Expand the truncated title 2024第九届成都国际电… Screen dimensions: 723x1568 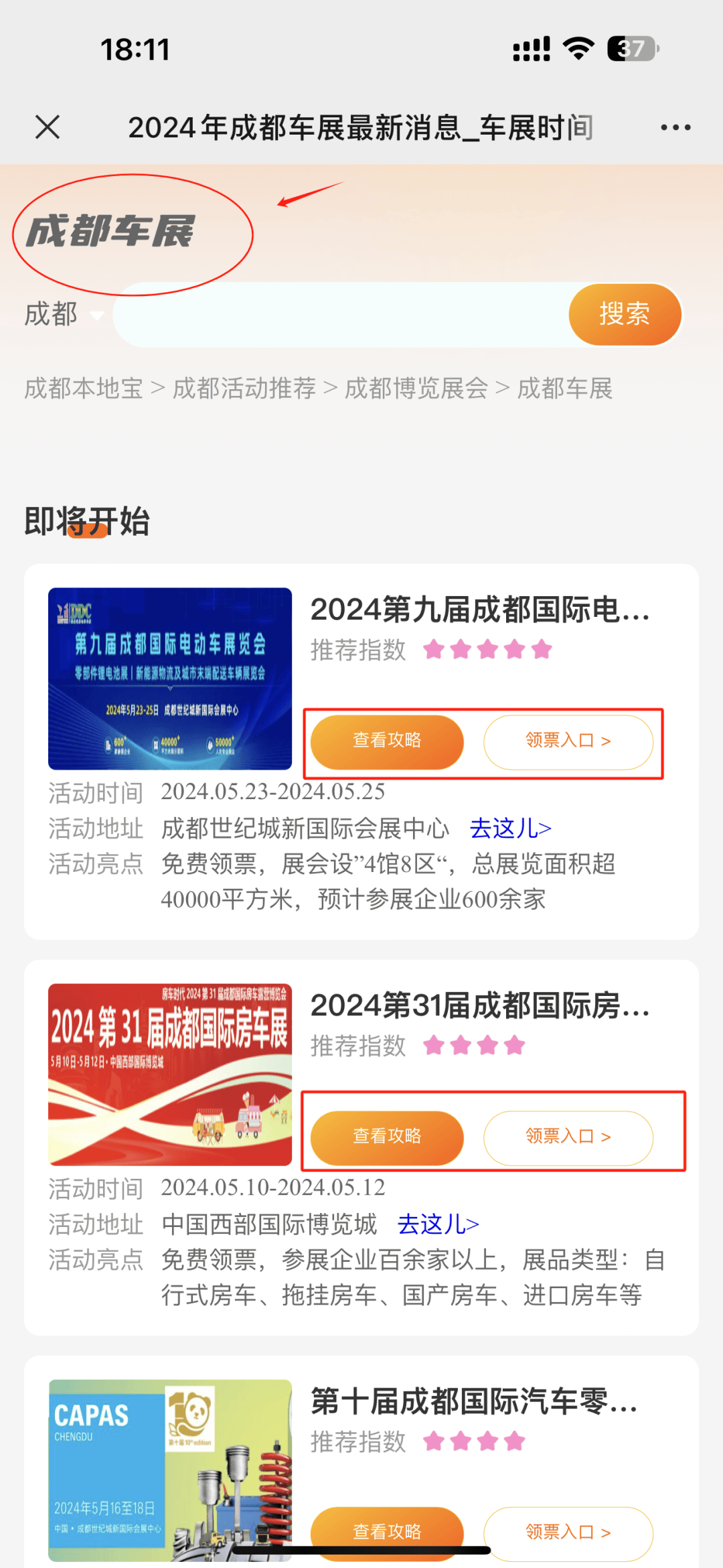pyautogui.click(x=482, y=612)
